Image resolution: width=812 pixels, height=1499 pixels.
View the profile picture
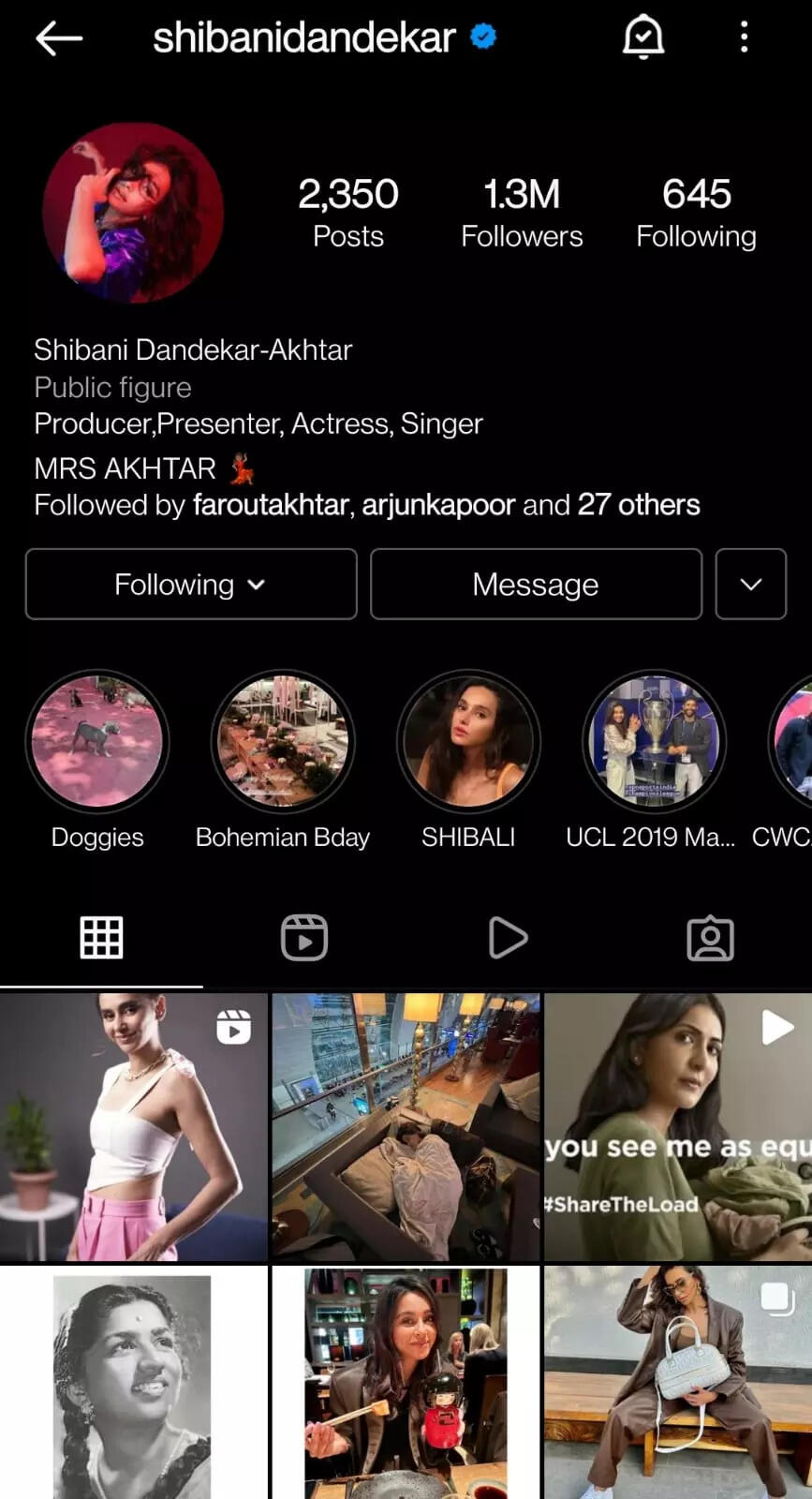pyautogui.click(x=133, y=213)
